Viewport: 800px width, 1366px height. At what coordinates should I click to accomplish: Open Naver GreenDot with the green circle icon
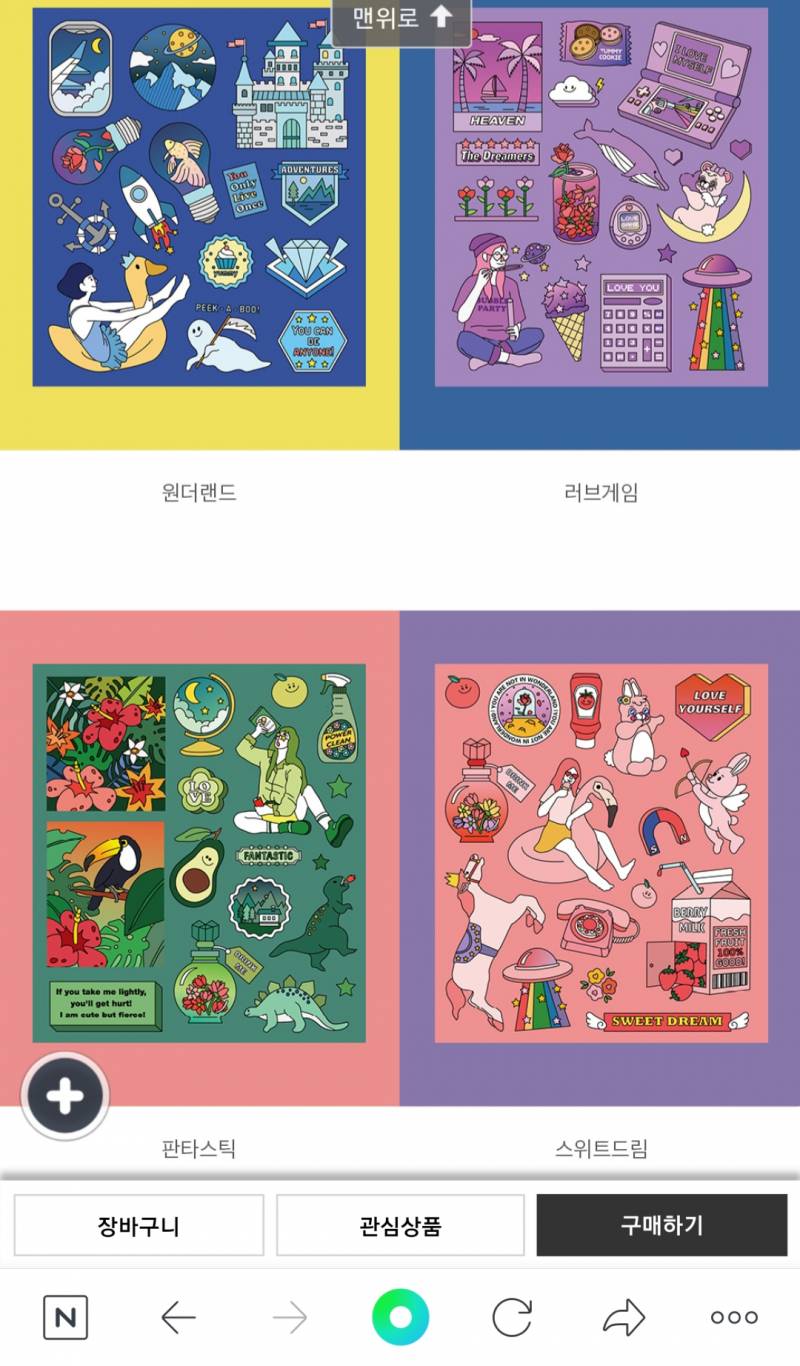point(399,1317)
